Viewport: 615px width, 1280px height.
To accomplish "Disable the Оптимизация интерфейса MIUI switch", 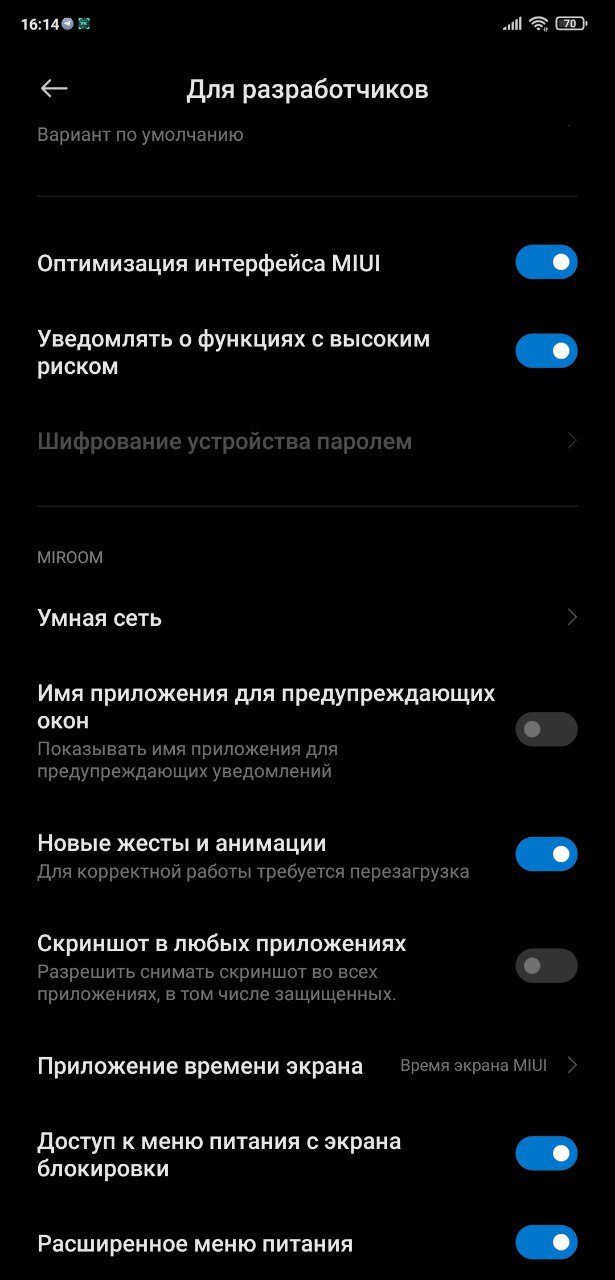I will click(546, 263).
